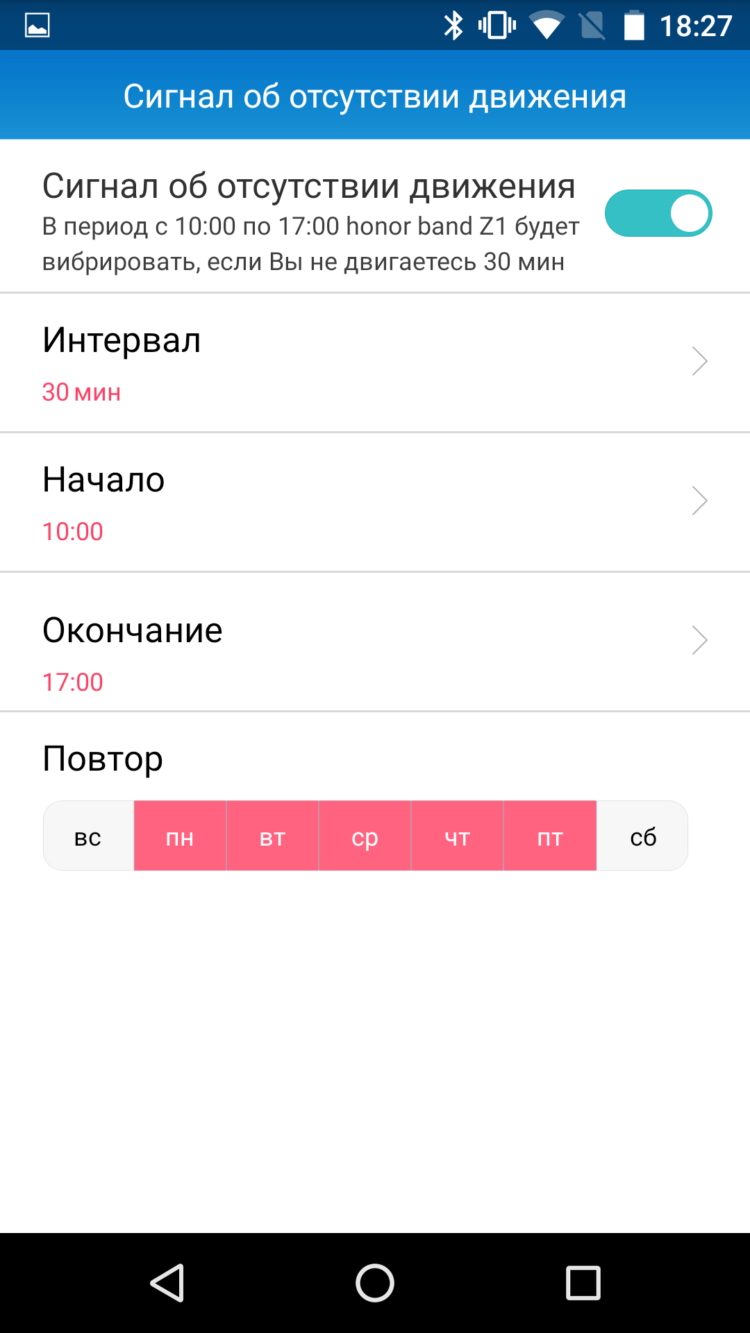Tap the SIM card status icon
This screenshot has width=750, height=1333.
pyautogui.click(x=592, y=25)
